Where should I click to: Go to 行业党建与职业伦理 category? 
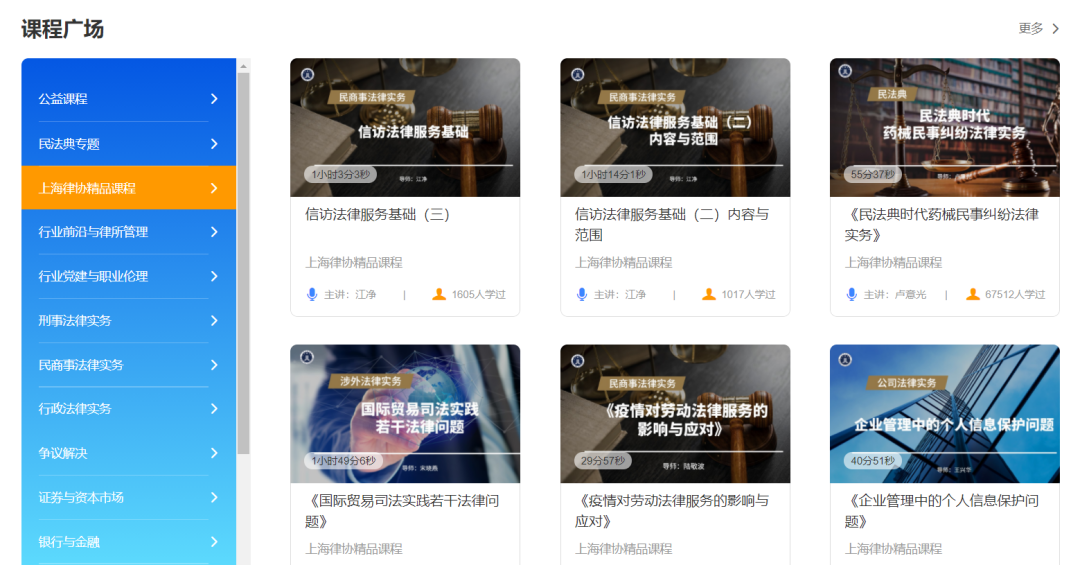point(128,276)
